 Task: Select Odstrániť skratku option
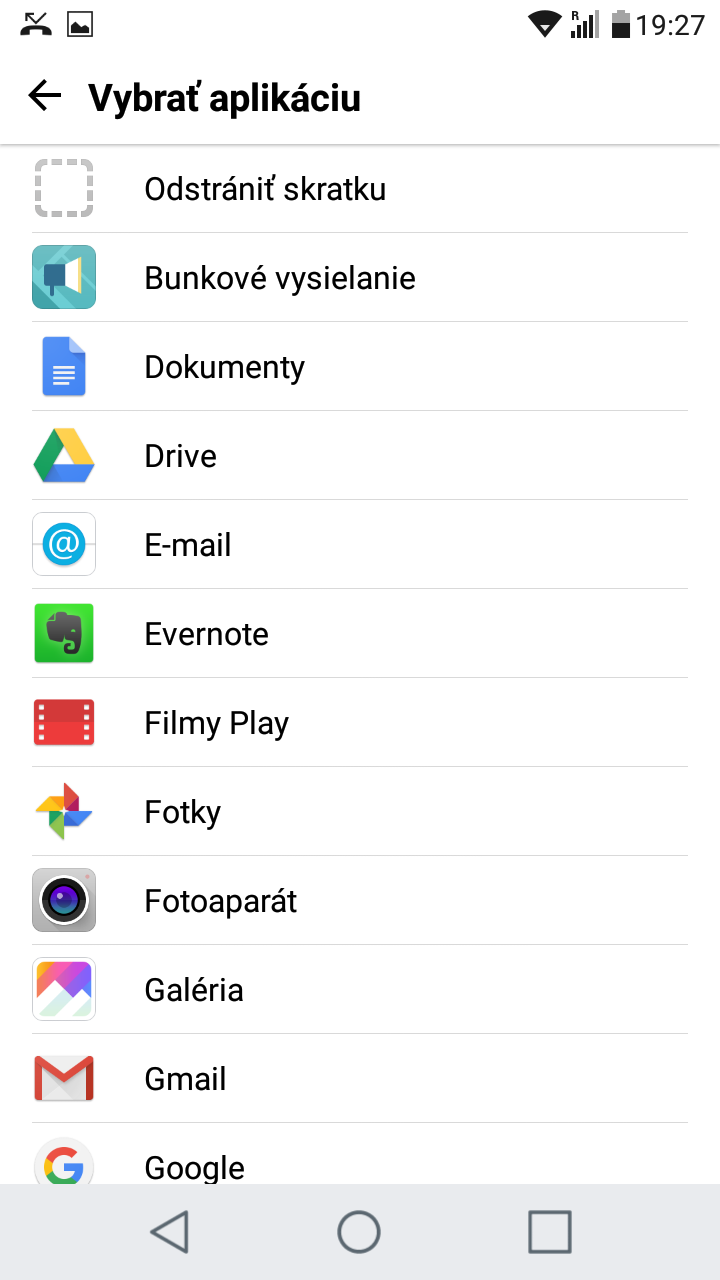360,189
